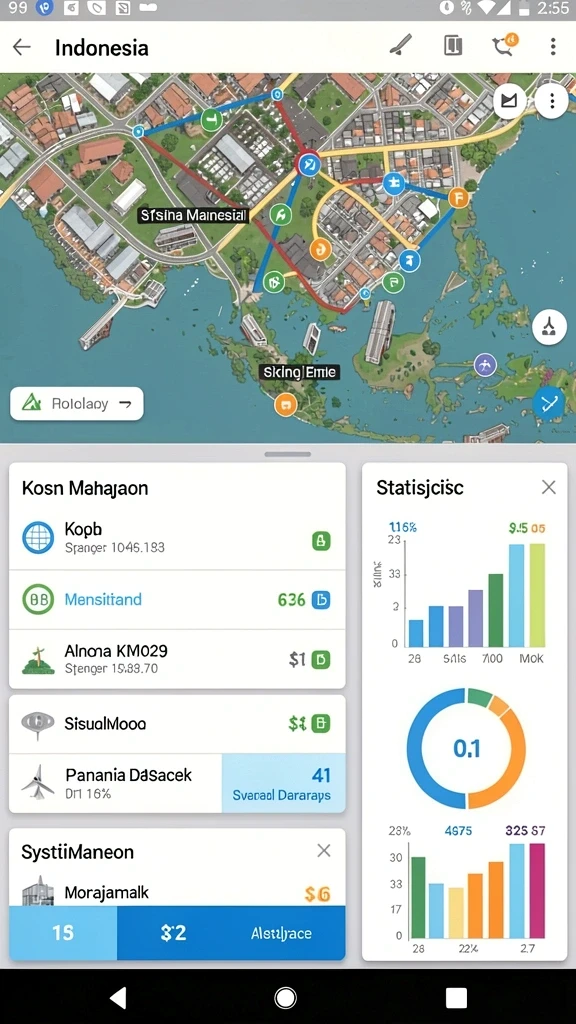Image resolution: width=576 pixels, height=1024 pixels.
Task: Open the Kopb list row
Action: (x=177, y=539)
